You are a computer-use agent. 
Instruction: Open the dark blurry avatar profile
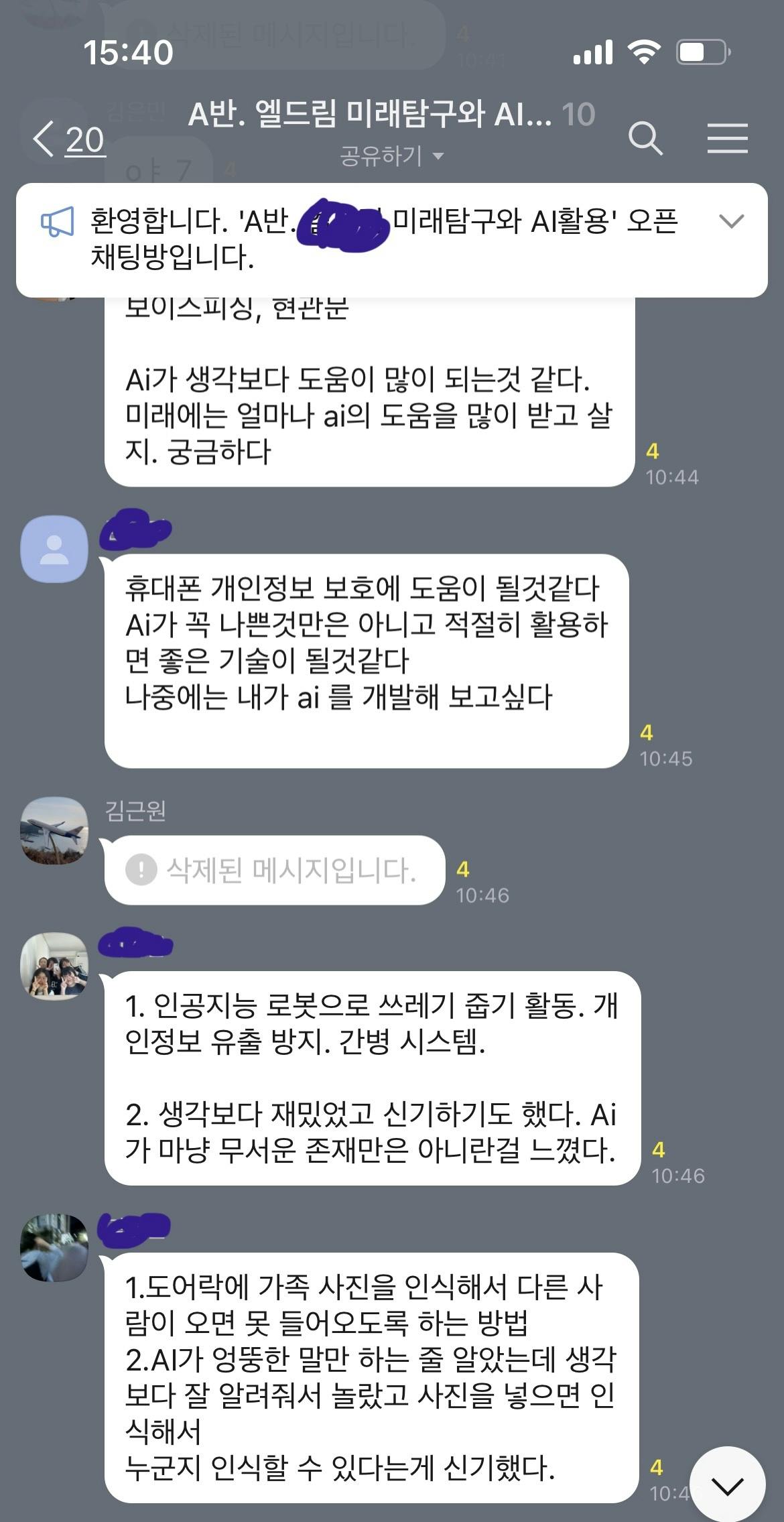point(54,1247)
